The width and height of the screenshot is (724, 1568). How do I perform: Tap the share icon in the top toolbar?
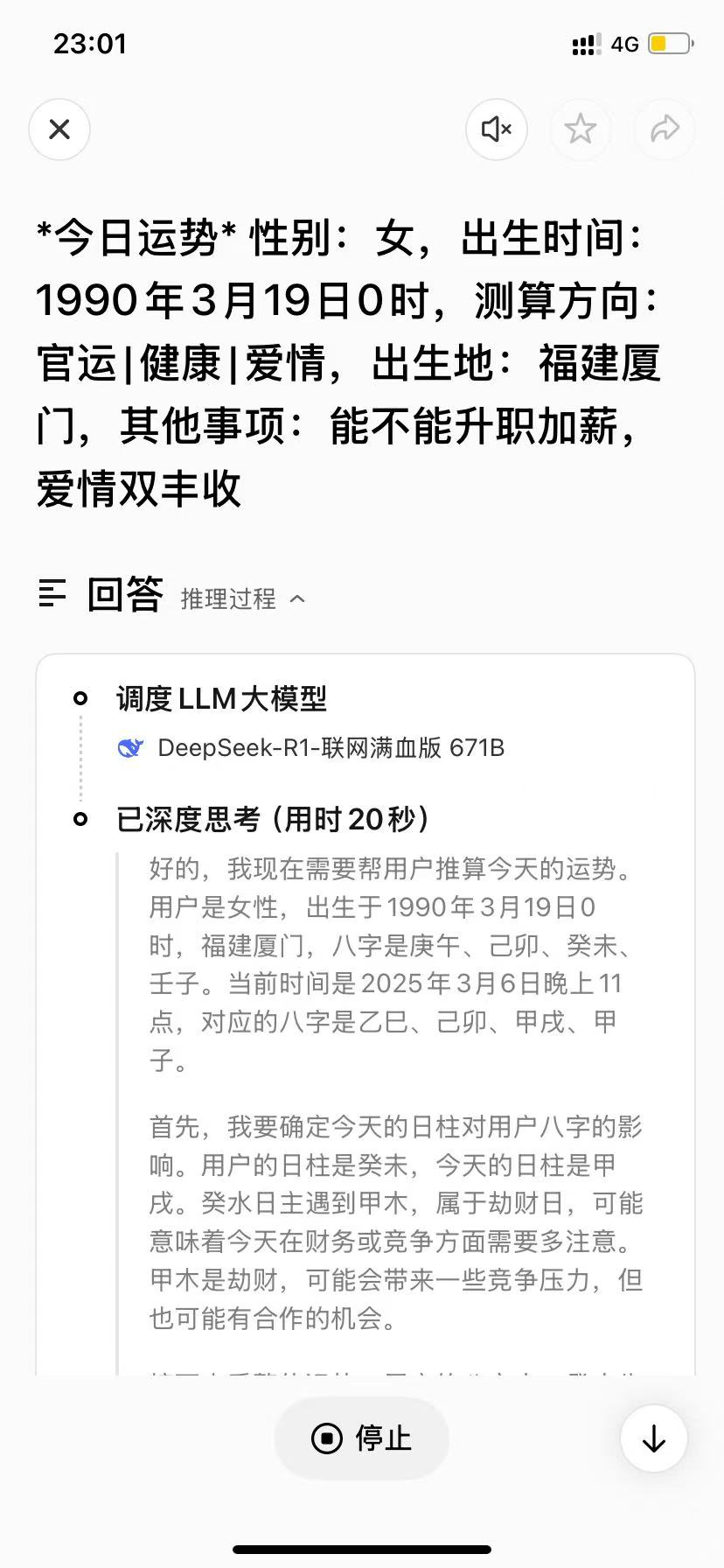coord(665,129)
